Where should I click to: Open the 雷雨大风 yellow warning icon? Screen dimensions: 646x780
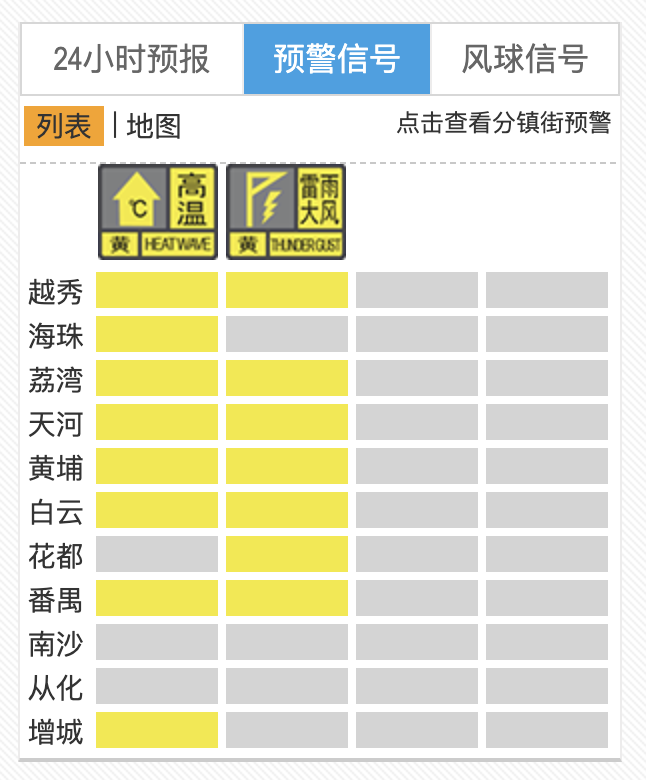coord(286,211)
